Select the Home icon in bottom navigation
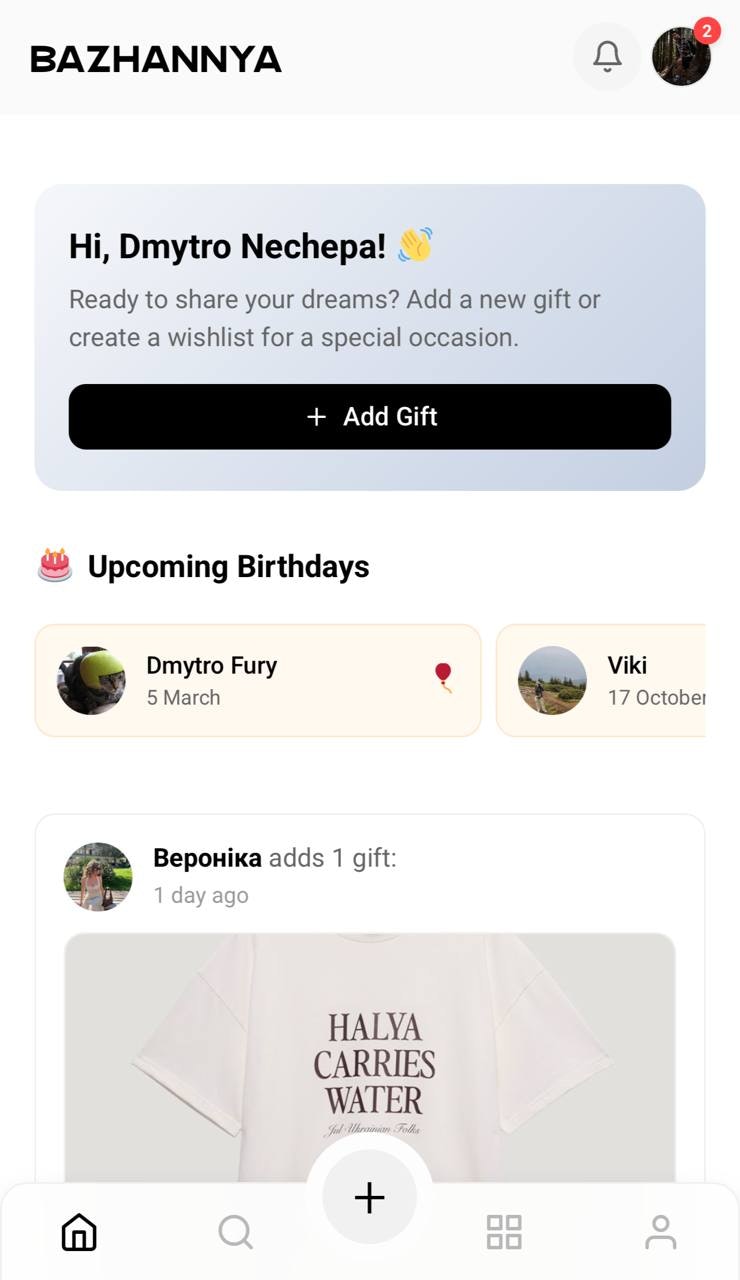 coord(78,1232)
